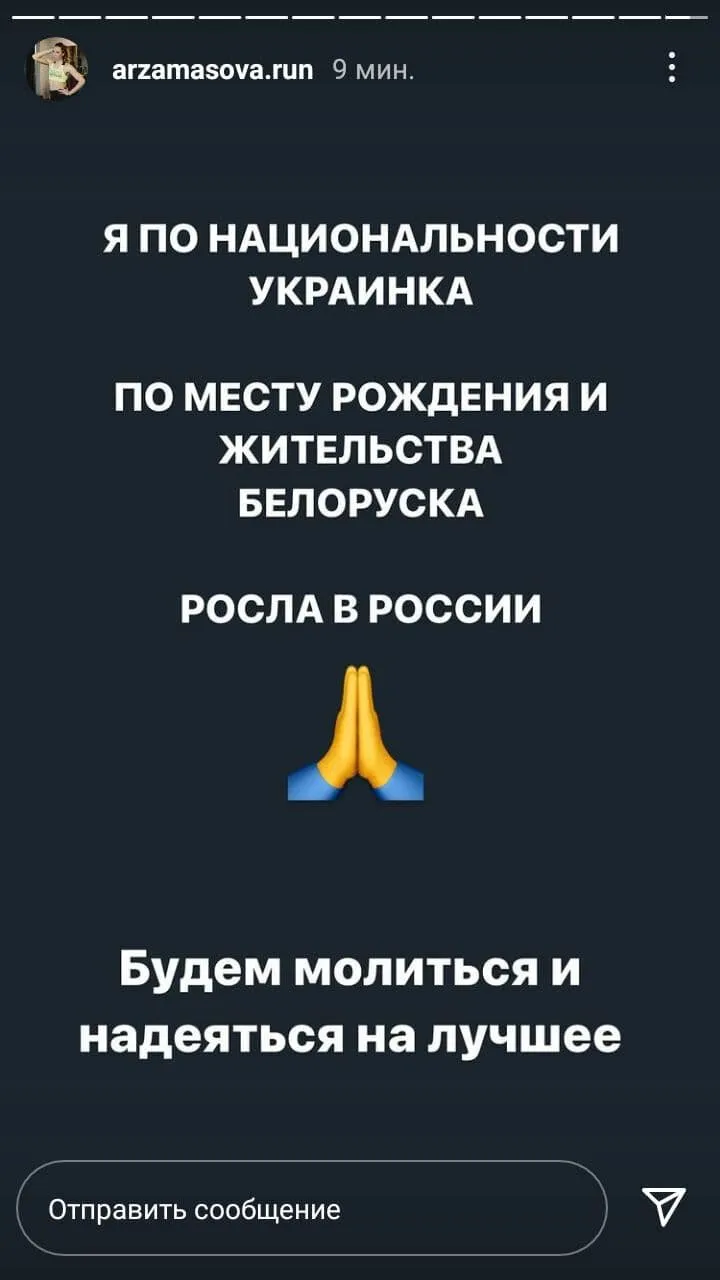Open the story overflow menu
The height and width of the screenshot is (1280, 720).
[x=672, y=68]
